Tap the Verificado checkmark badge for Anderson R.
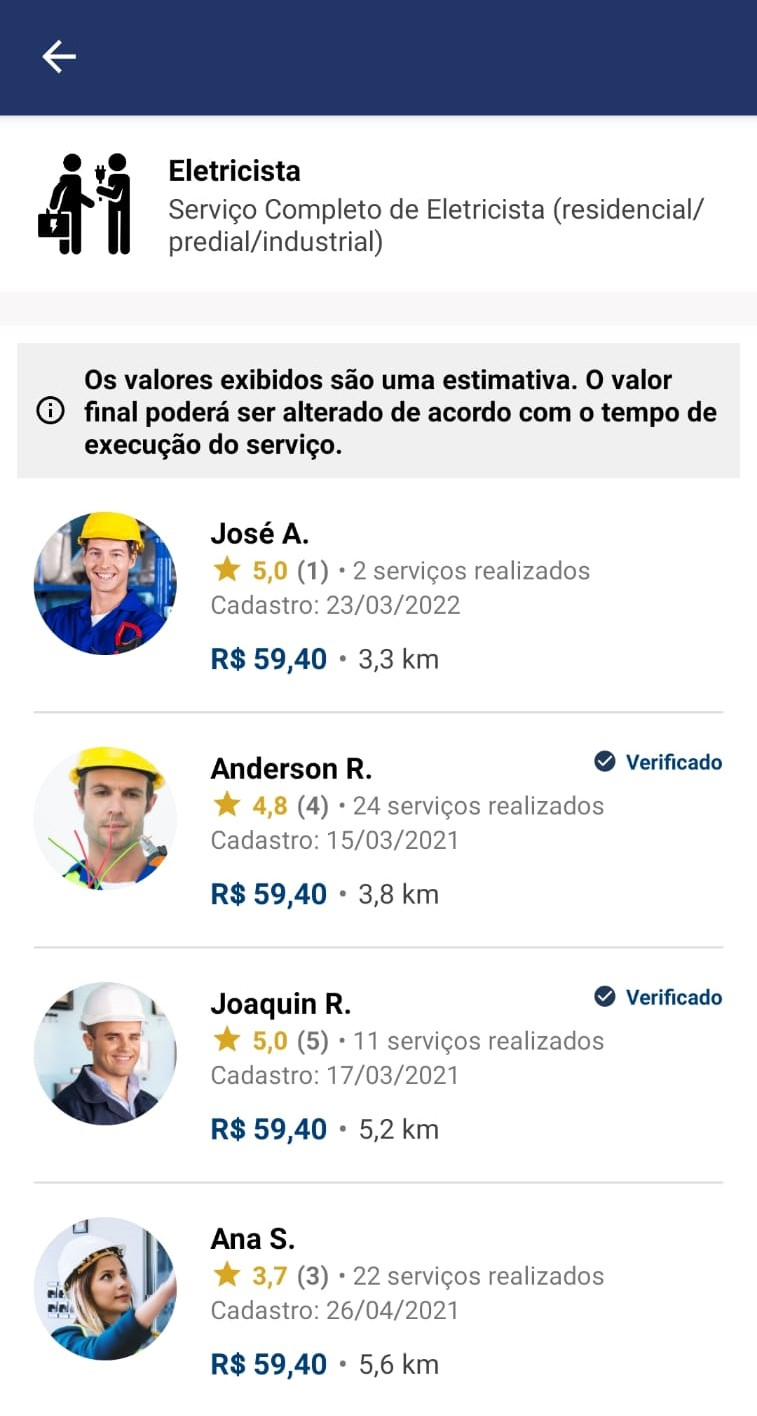Viewport: 757px width, 1416px height. [x=604, y=761]
